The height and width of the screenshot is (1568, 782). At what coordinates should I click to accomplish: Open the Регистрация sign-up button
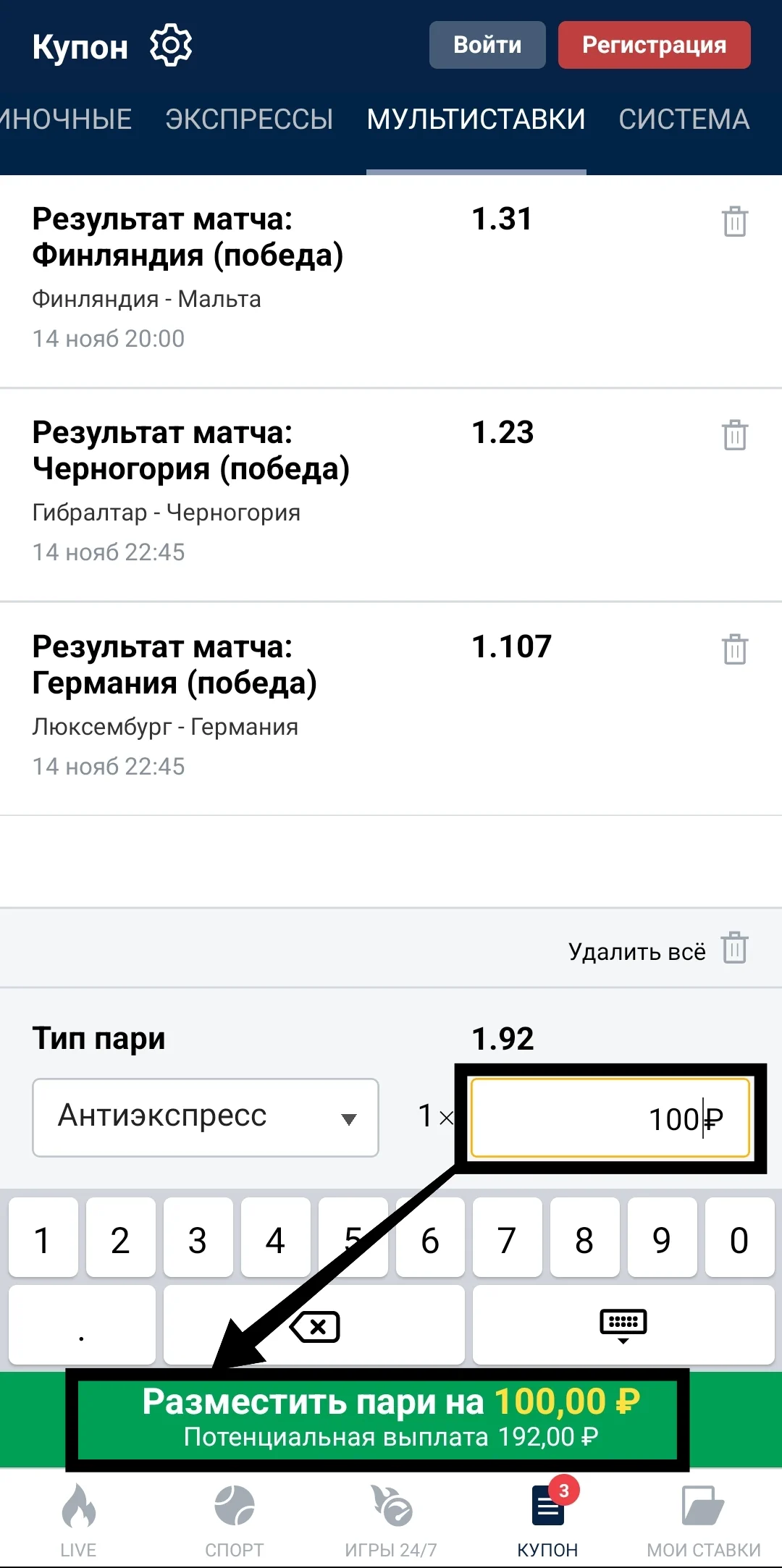click(x=654, y=45)
